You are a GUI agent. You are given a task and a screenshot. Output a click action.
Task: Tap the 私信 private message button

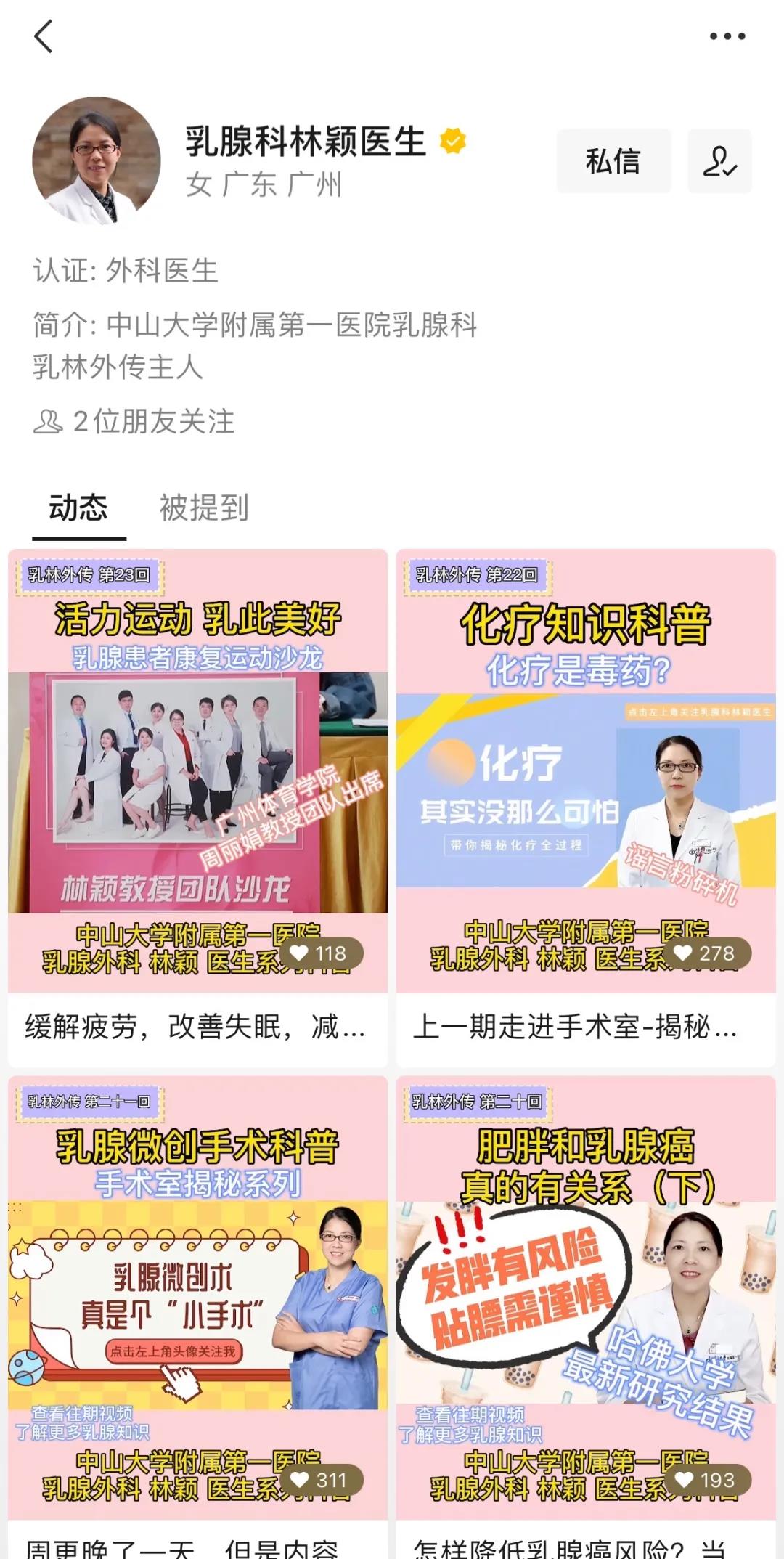click(x=613, y=161)
